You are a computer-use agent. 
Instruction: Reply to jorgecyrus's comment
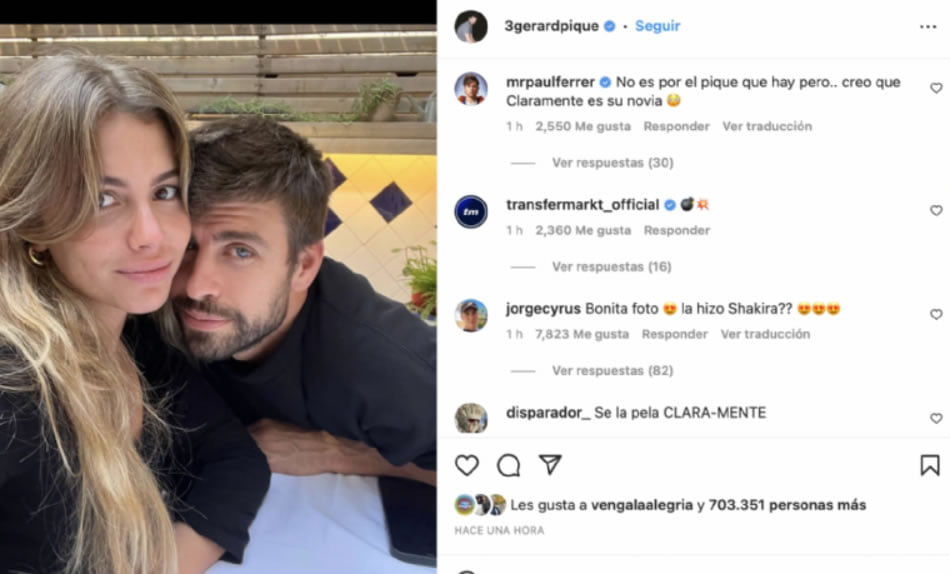point(675,335)
